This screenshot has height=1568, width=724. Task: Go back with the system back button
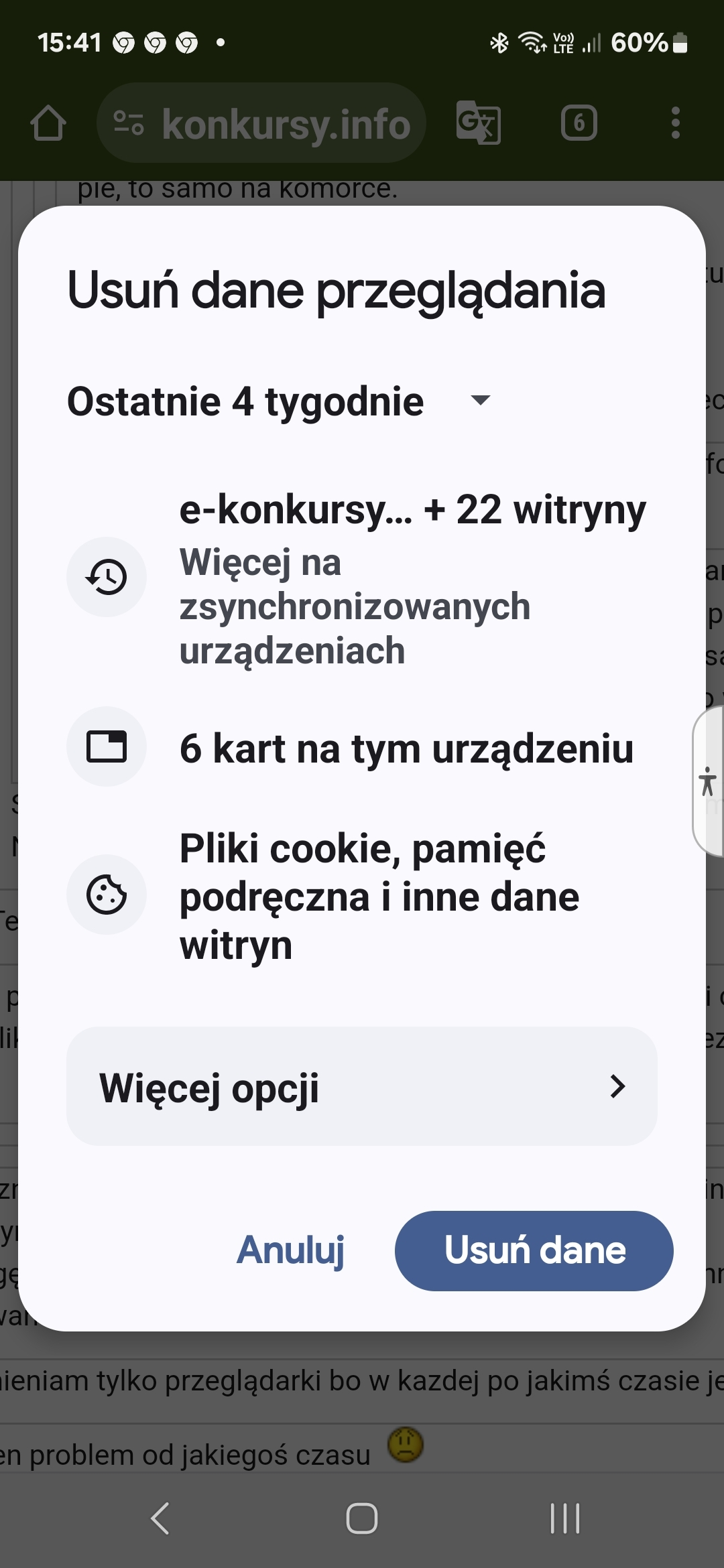160,1518
